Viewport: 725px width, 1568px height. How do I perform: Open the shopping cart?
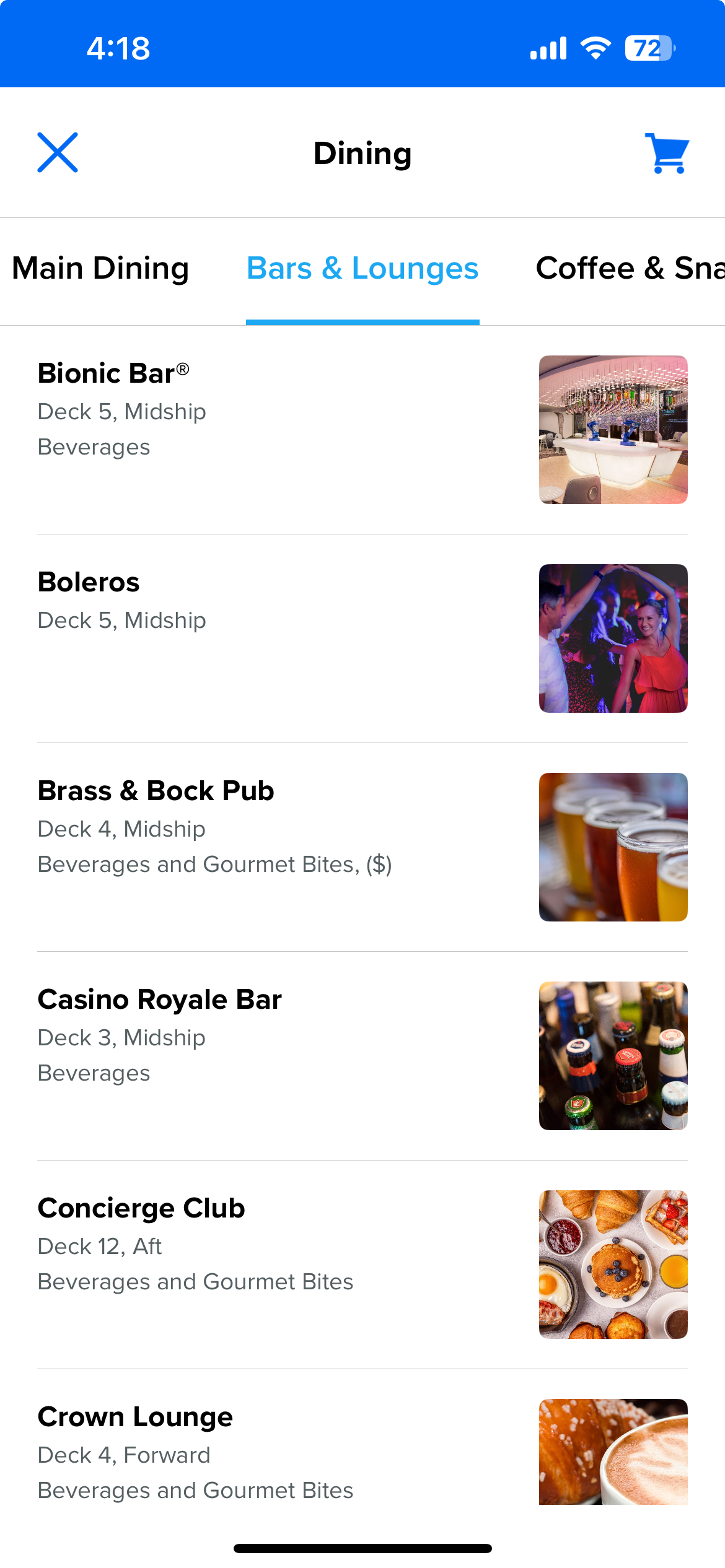pos(667,153)
